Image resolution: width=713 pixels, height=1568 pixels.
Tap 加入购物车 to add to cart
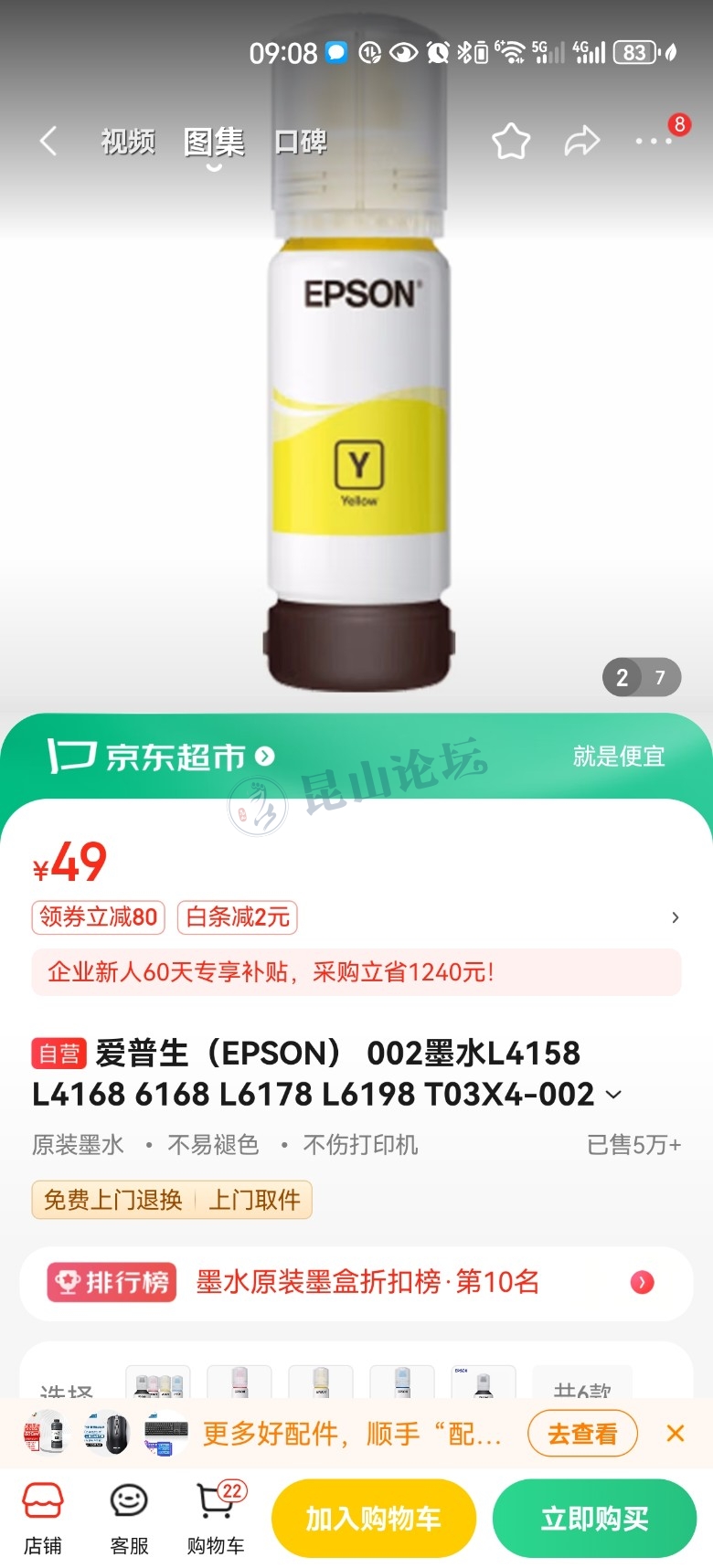point(374,1519)
